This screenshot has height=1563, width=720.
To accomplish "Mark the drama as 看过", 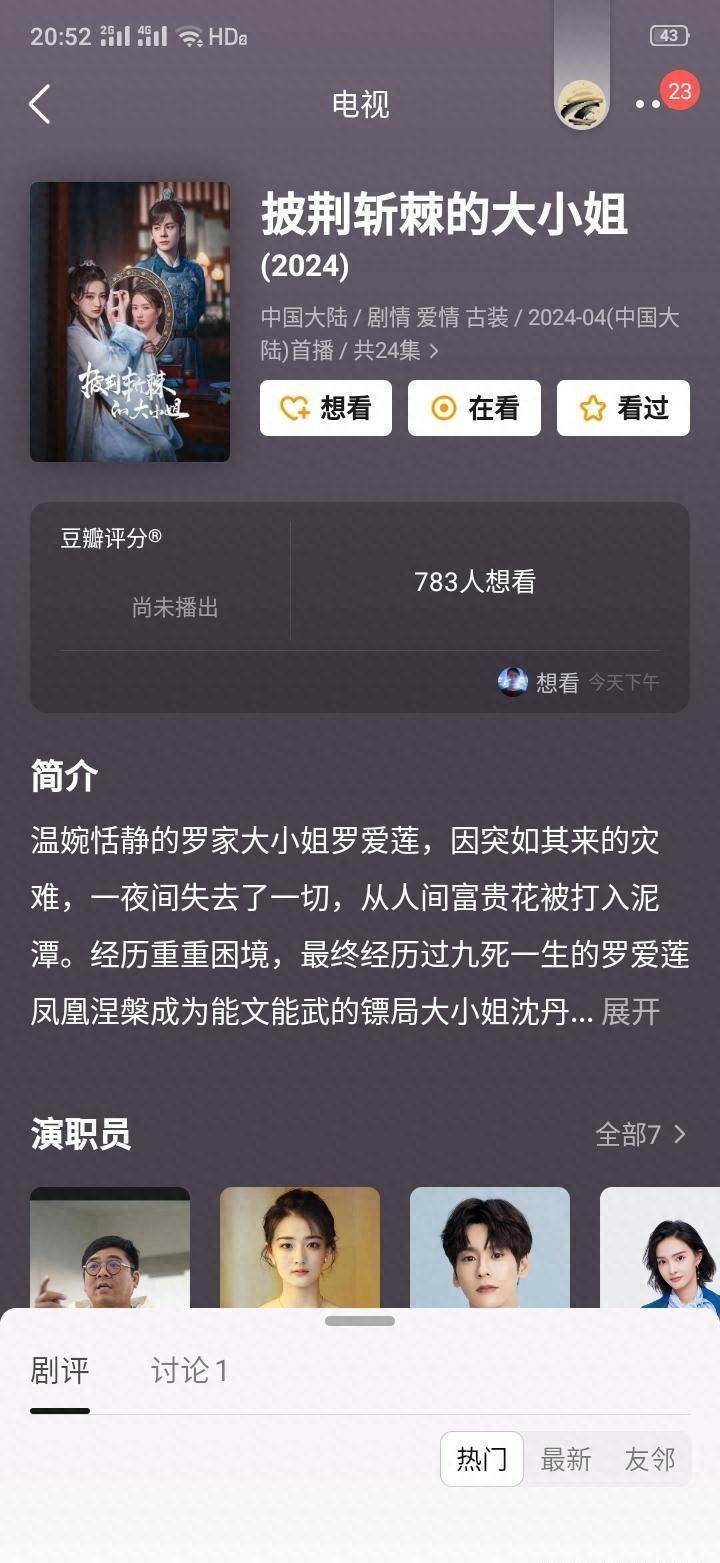I will 623,408.
